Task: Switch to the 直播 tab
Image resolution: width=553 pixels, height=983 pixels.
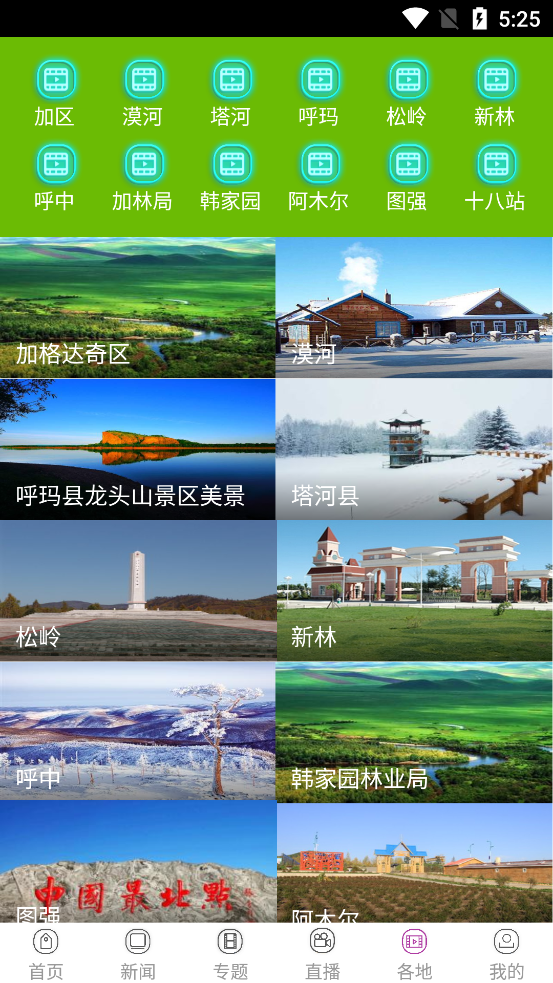Action: [322, 954]
